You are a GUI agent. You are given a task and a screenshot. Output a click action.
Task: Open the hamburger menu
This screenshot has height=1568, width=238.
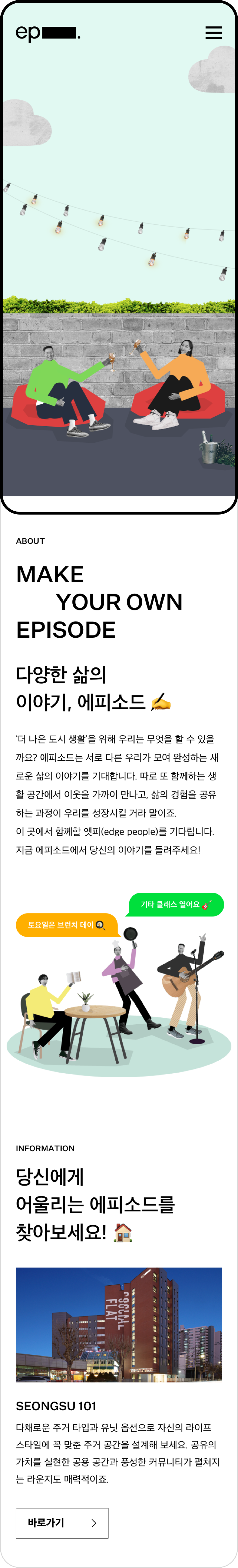(x=213, y=33)
